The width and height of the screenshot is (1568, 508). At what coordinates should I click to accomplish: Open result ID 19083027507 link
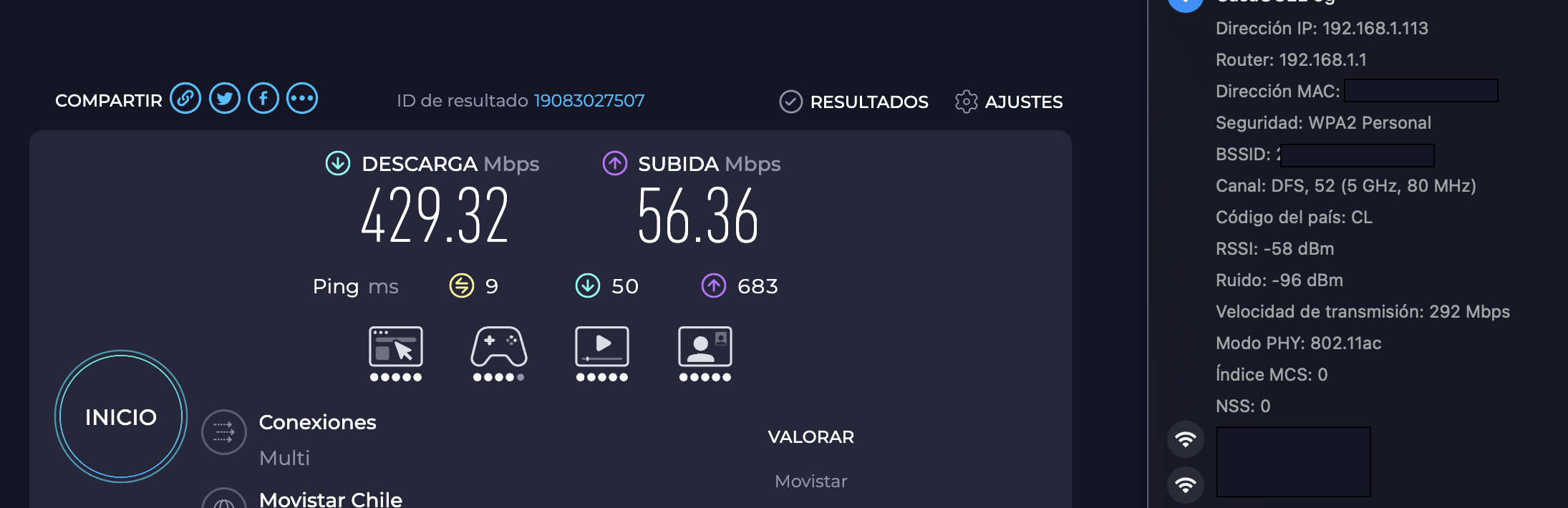[589, 101]
